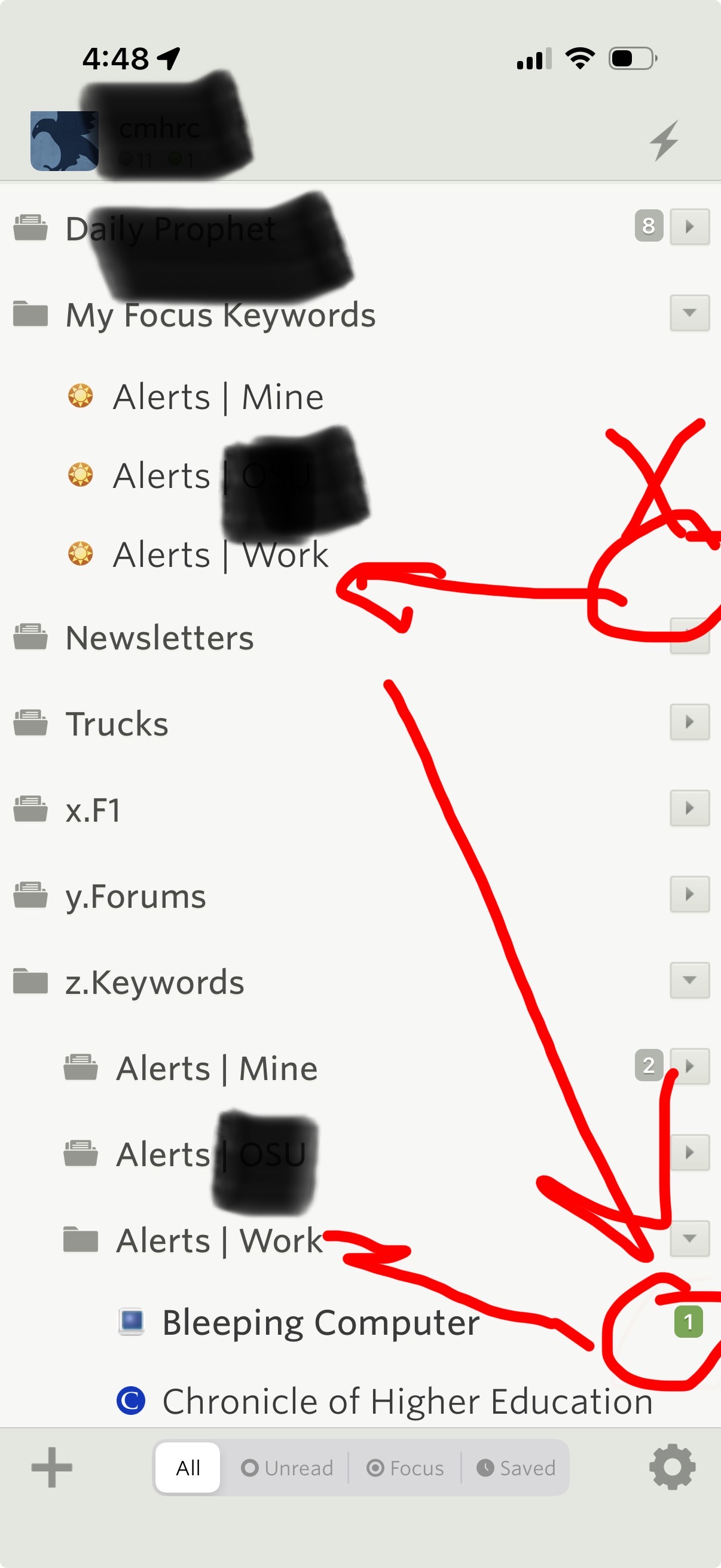Expand the Daily Prophet folder arrow
This screenshot has width=721, height=1568.
(689, 227)
